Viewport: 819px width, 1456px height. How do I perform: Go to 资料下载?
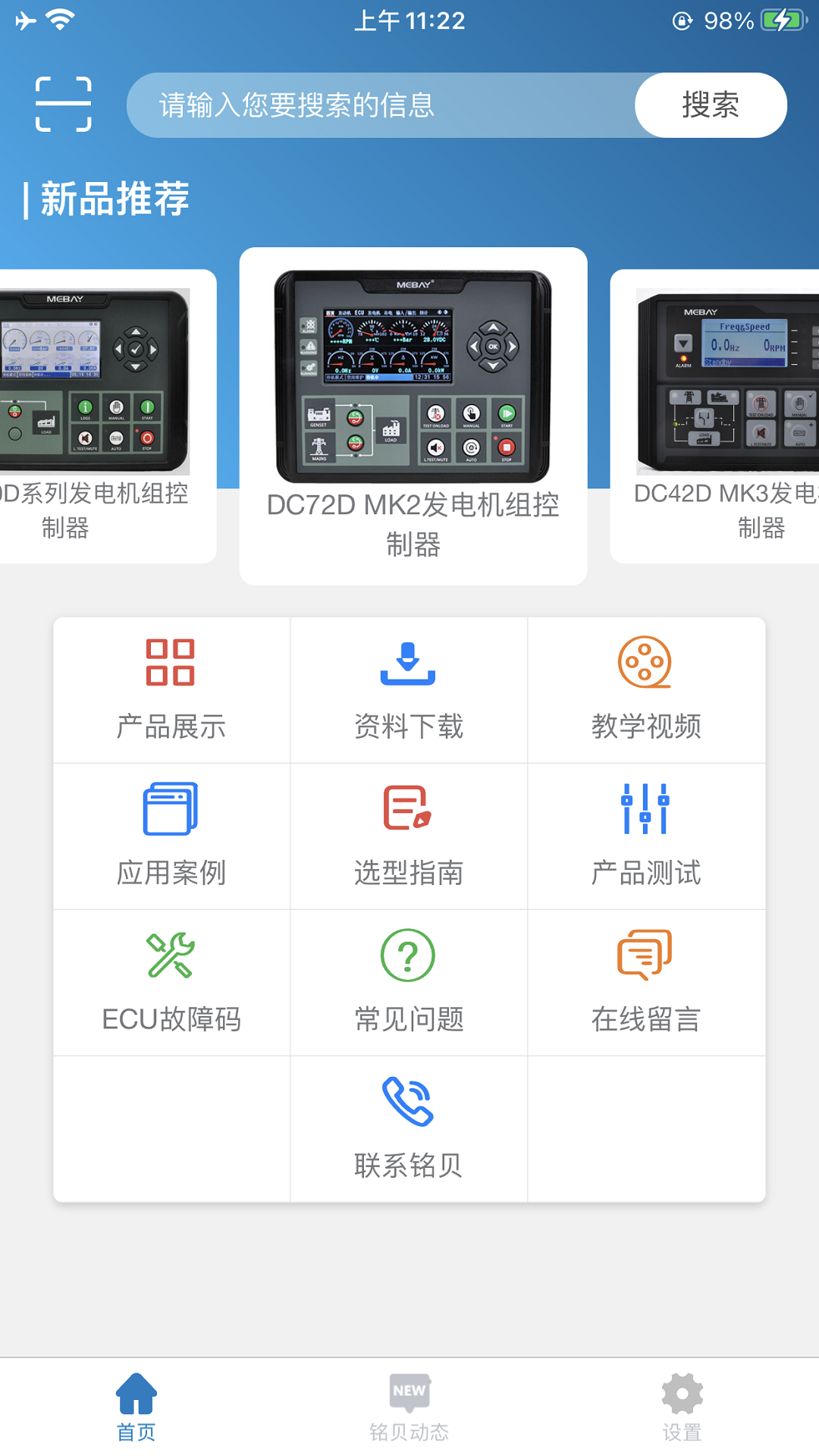[x=409, y=690]
